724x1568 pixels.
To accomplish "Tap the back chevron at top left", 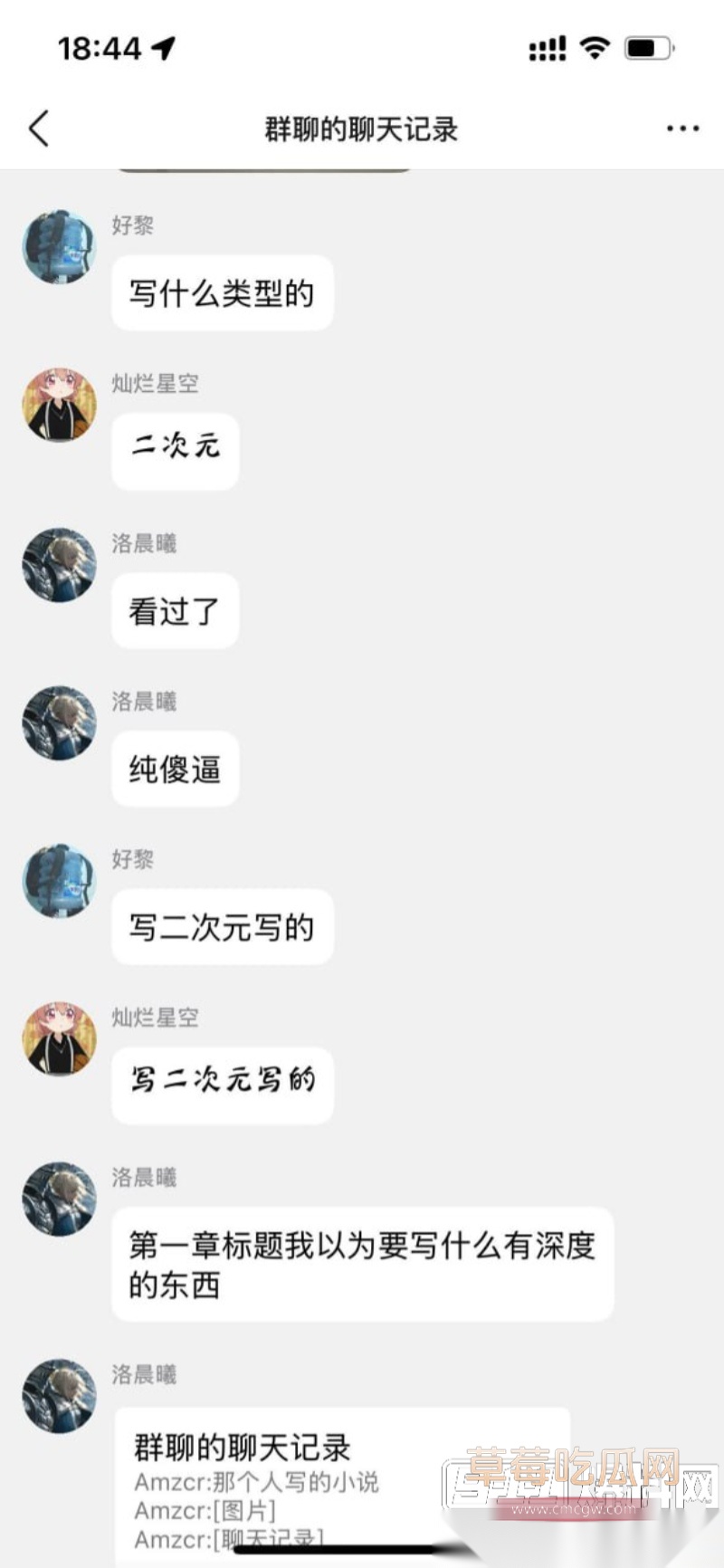I will pyautogui.click(x=38, y=129).
